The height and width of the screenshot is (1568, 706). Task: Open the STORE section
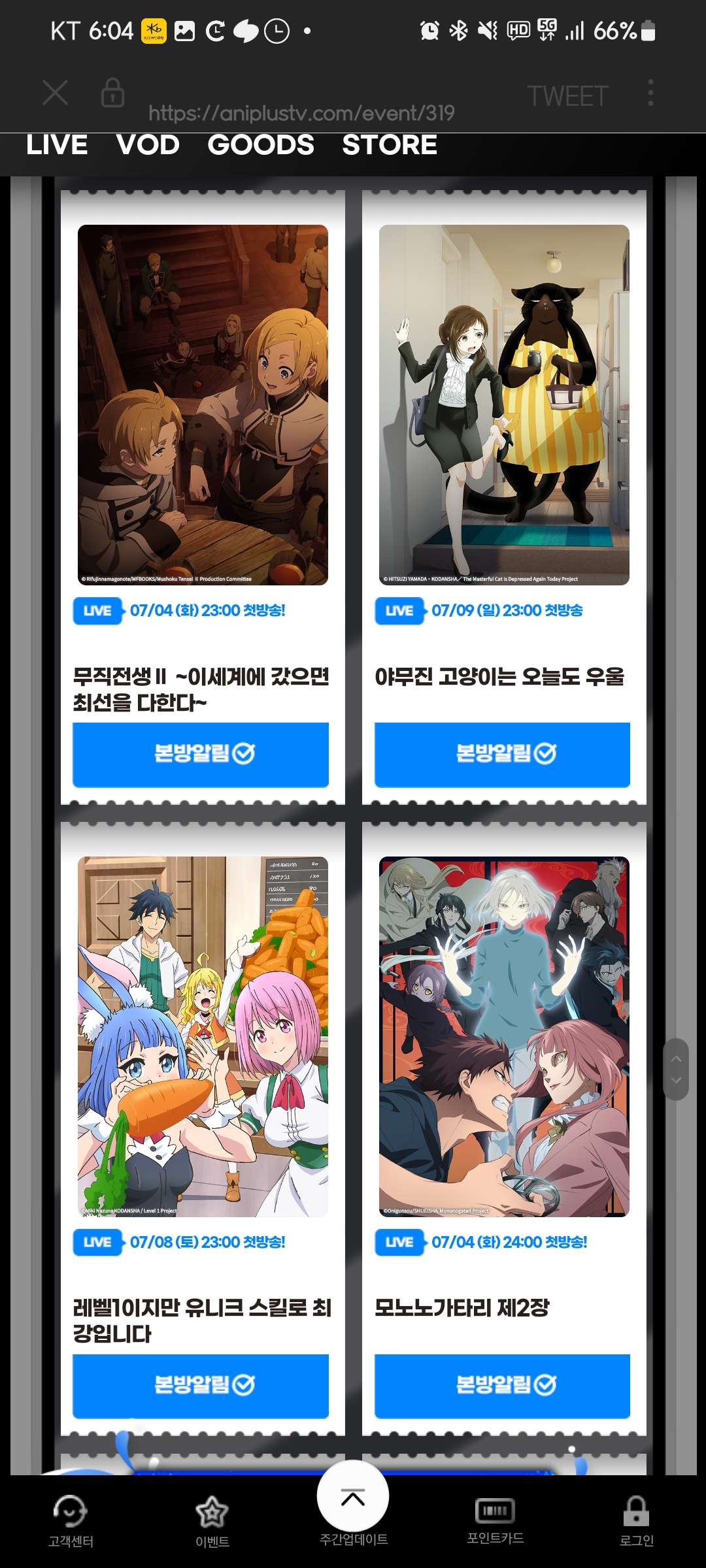(x=390, y=144)
